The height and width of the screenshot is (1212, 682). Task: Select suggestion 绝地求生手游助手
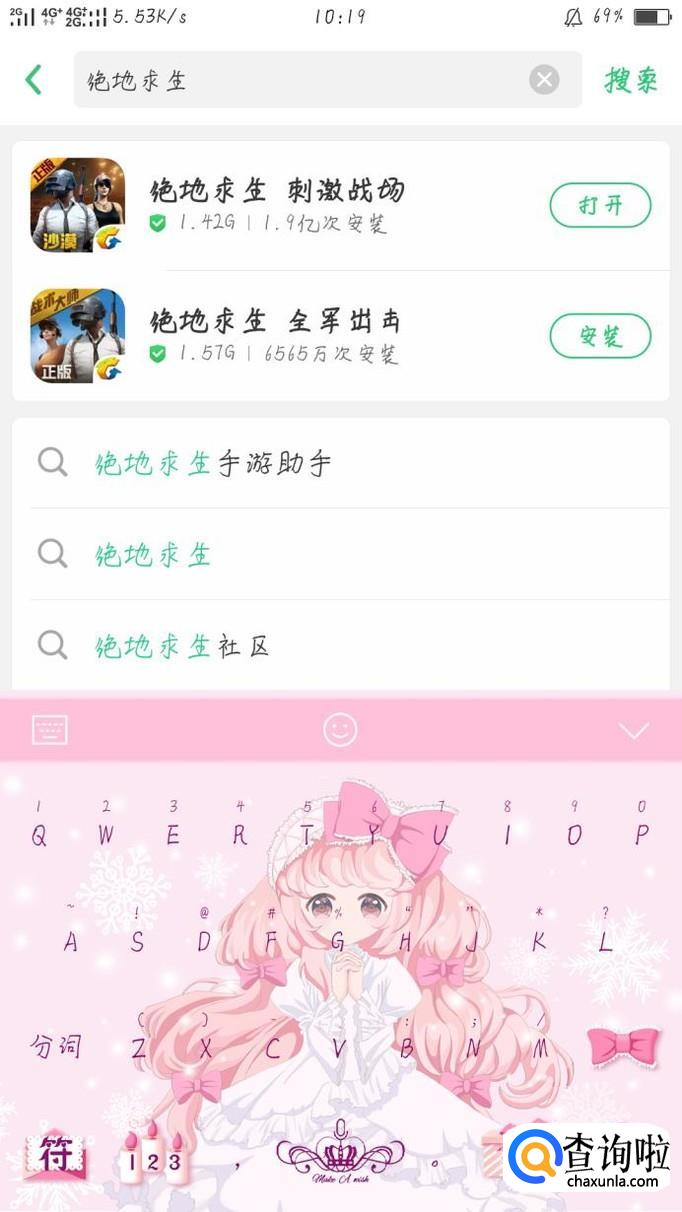point(341,463)
